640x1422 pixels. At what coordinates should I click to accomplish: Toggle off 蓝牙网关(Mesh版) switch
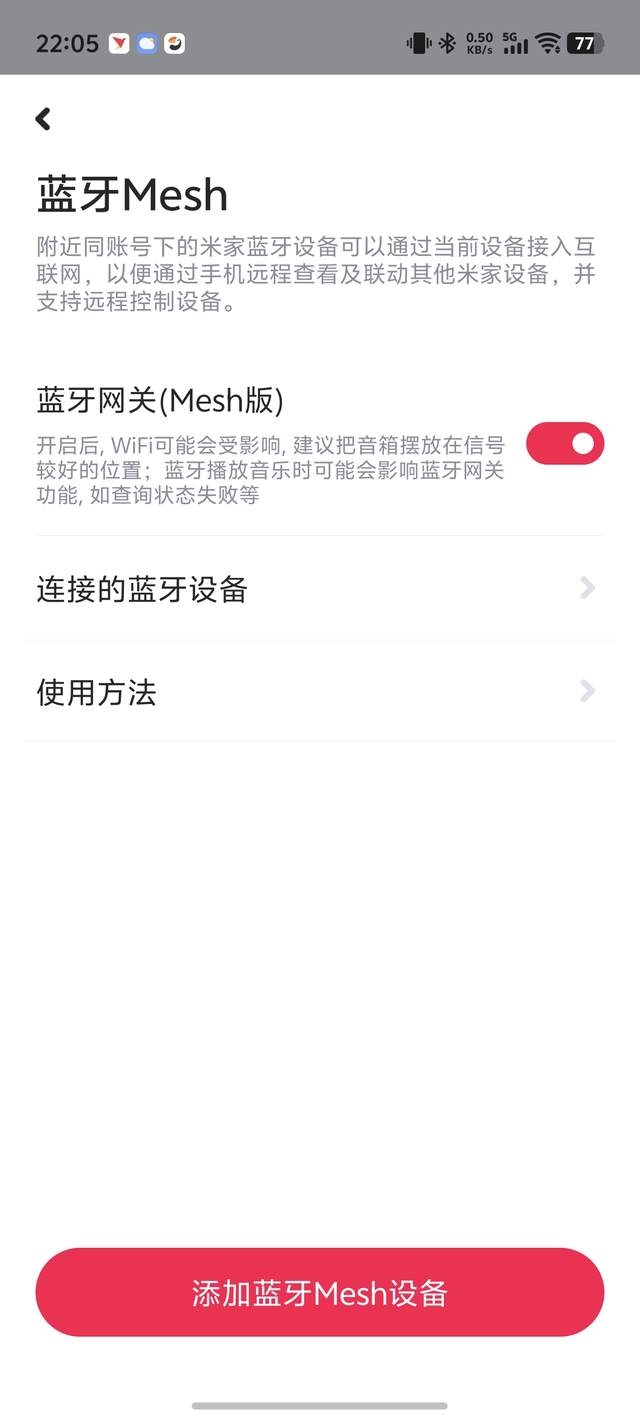(x=565, y=443)
